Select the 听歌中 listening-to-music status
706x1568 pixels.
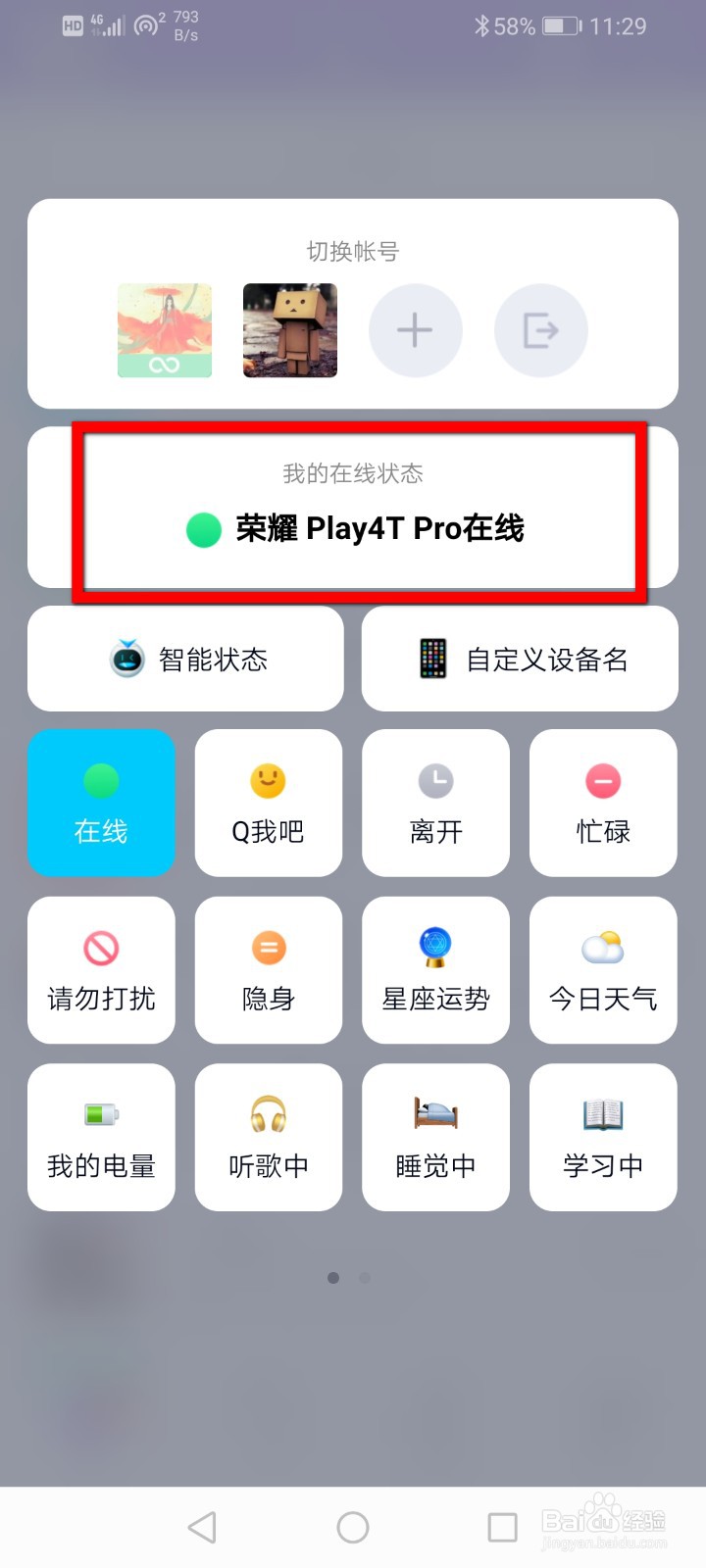pos(268,1137)
